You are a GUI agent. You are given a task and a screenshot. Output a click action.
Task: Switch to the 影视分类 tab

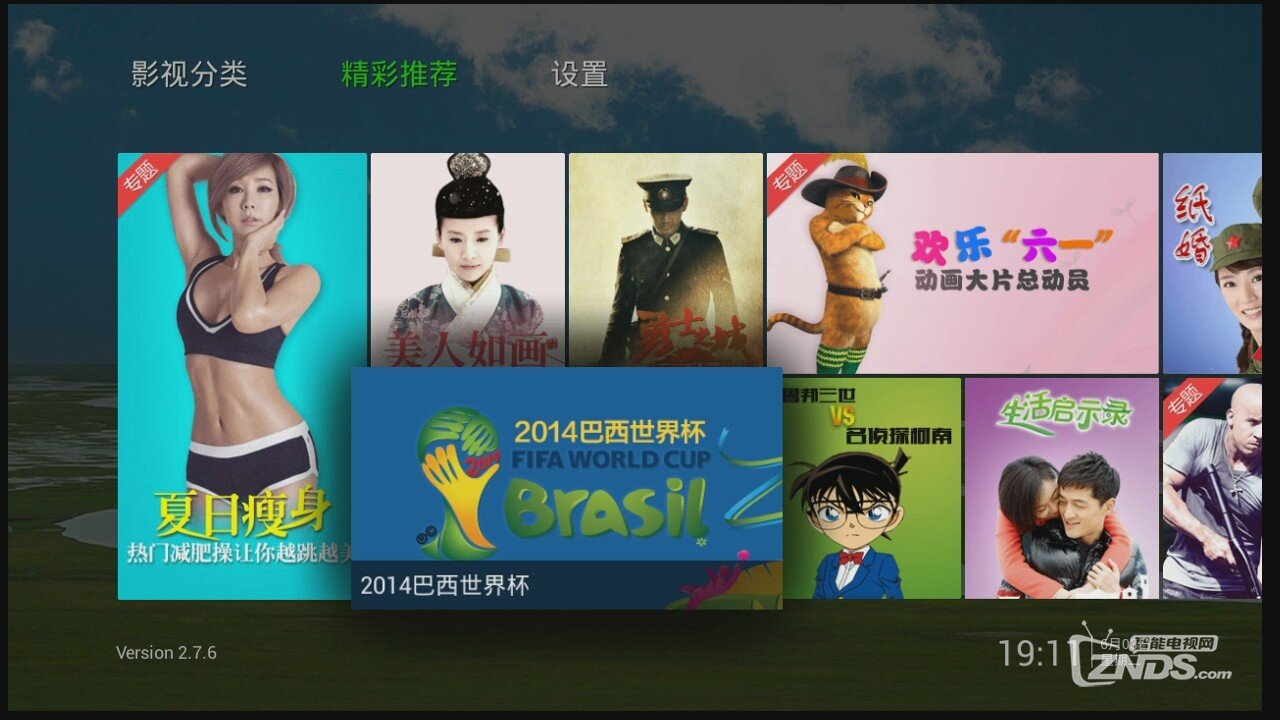tap(189, 74)
